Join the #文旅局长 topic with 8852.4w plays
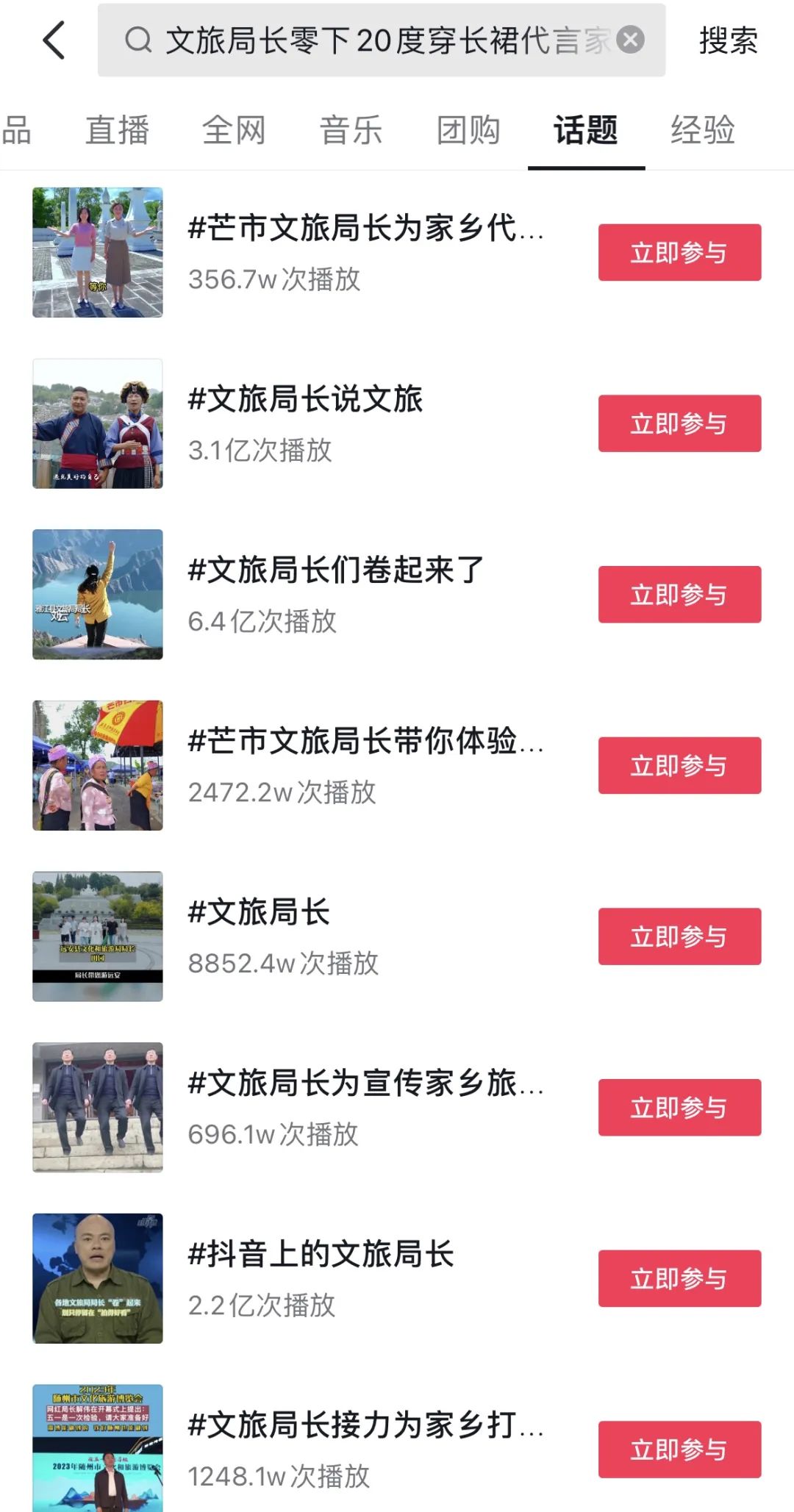This screenshot has height=1512, width=794. (679, 936)
